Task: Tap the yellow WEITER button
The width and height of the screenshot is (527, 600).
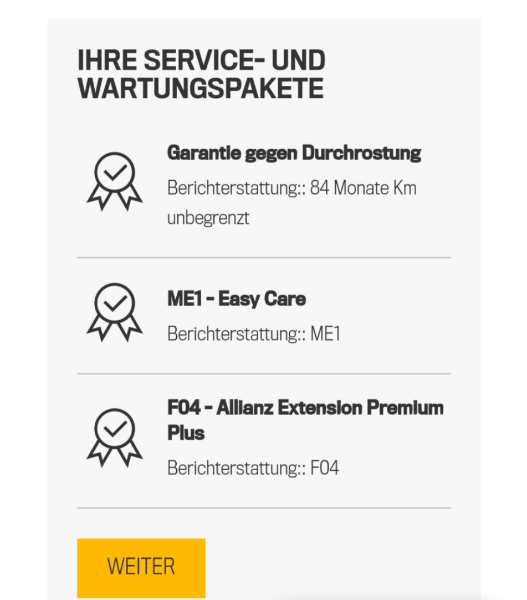Action: click(141, 568)
